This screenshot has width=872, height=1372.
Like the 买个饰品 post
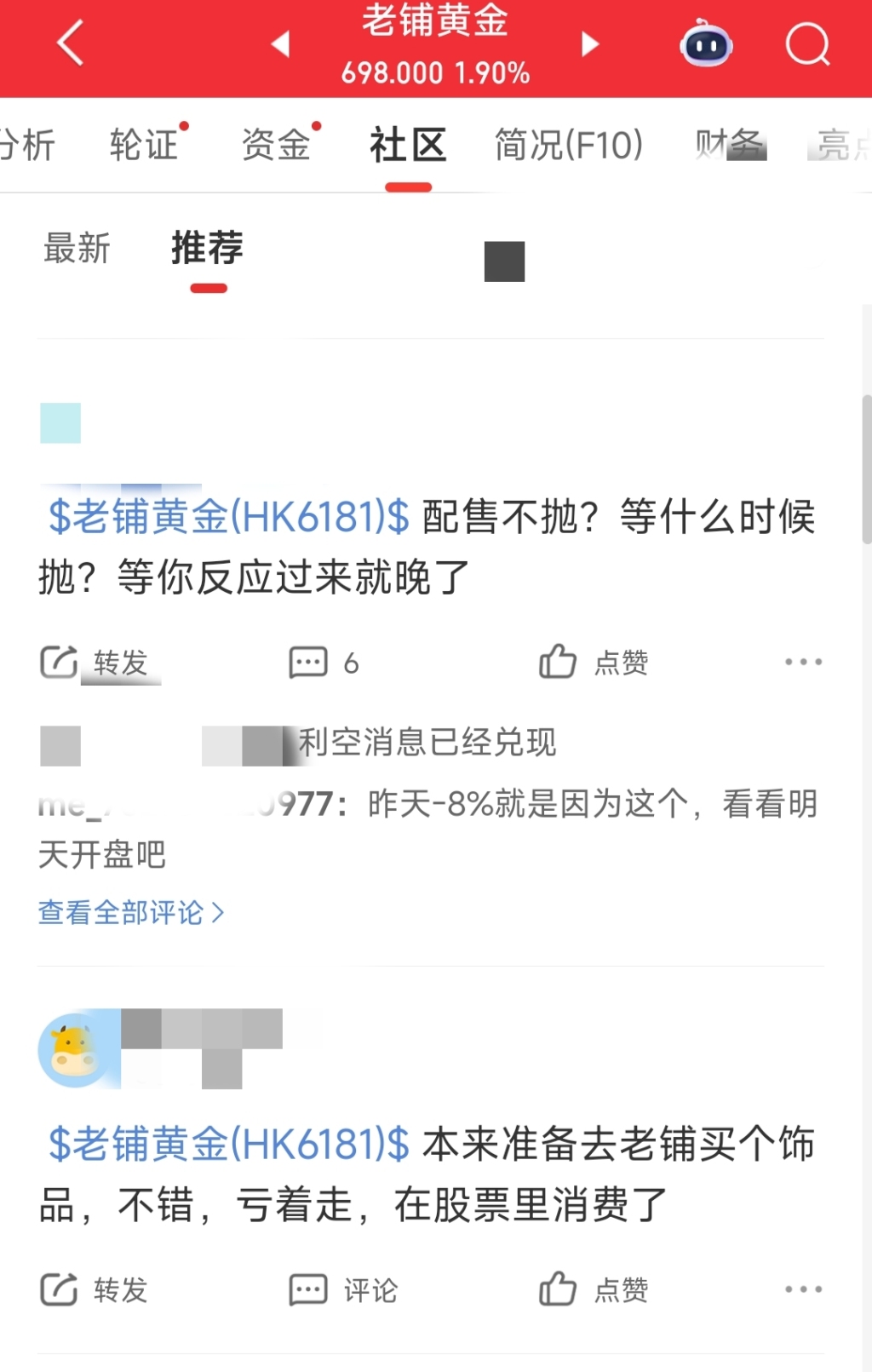point(594,1289)
